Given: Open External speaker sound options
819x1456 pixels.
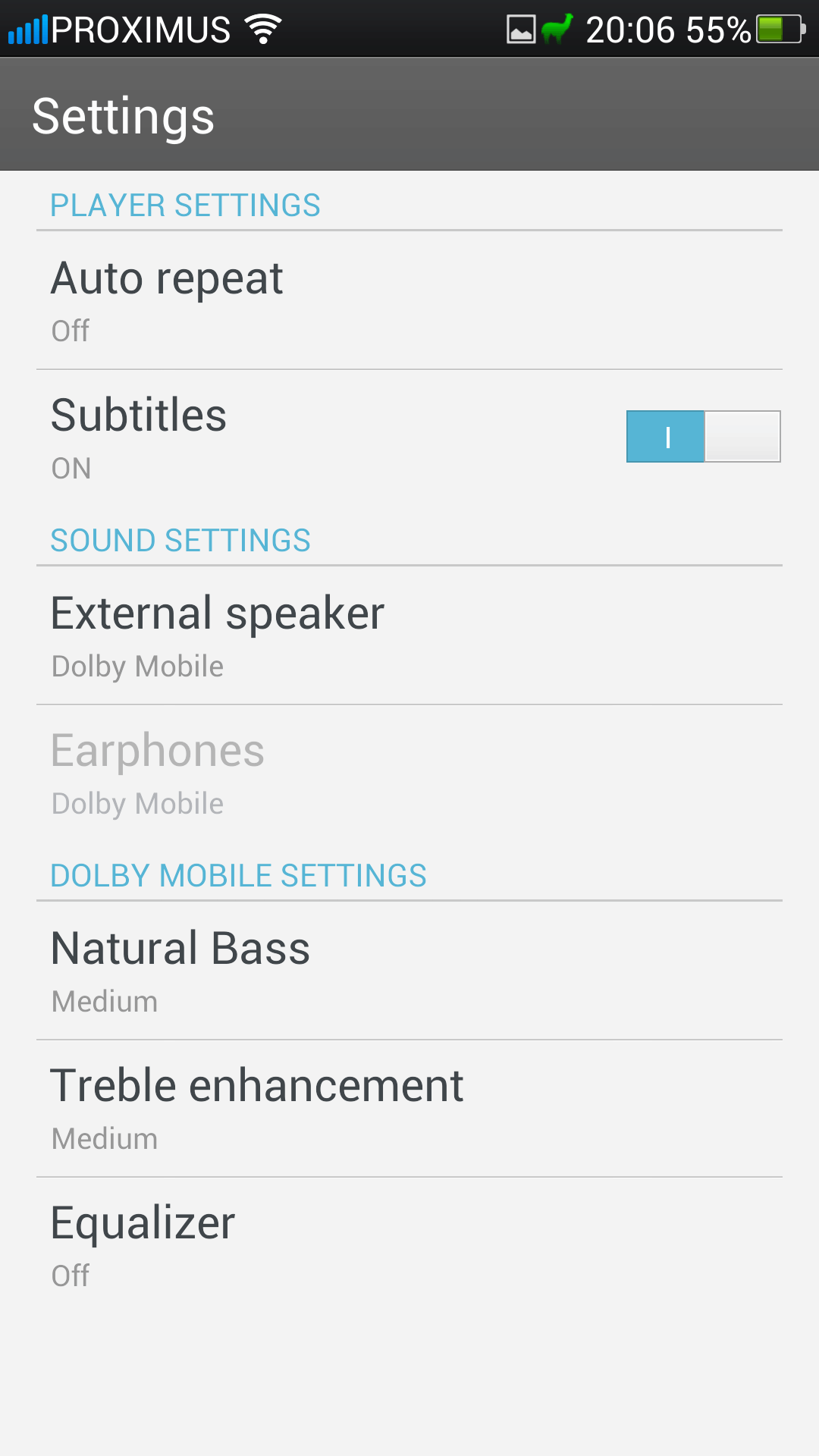Looking at the screenshot, I should coord(409,636).
